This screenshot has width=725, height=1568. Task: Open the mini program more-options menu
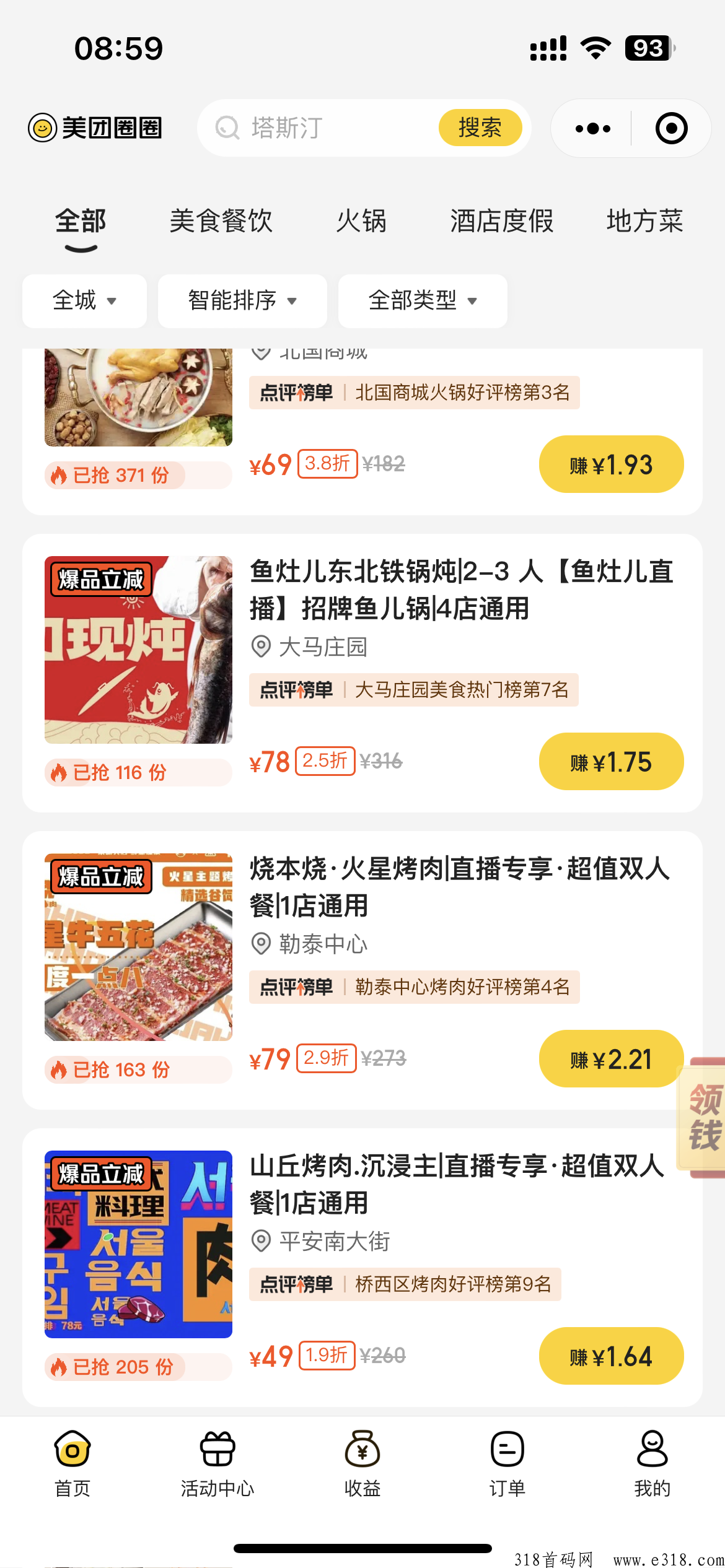coord(592,128)
